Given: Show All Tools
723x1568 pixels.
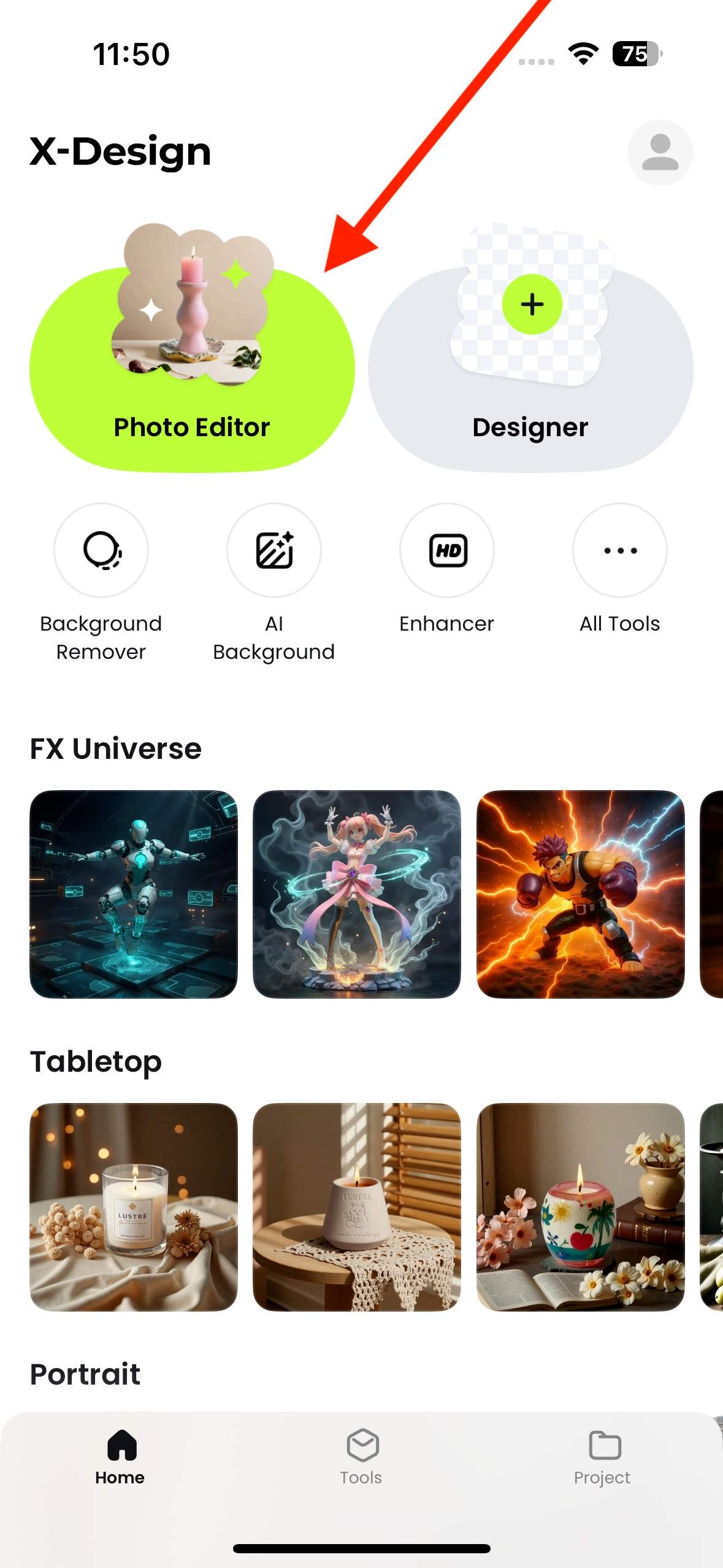Looking at the screenshot, I should tap(619, 550).
